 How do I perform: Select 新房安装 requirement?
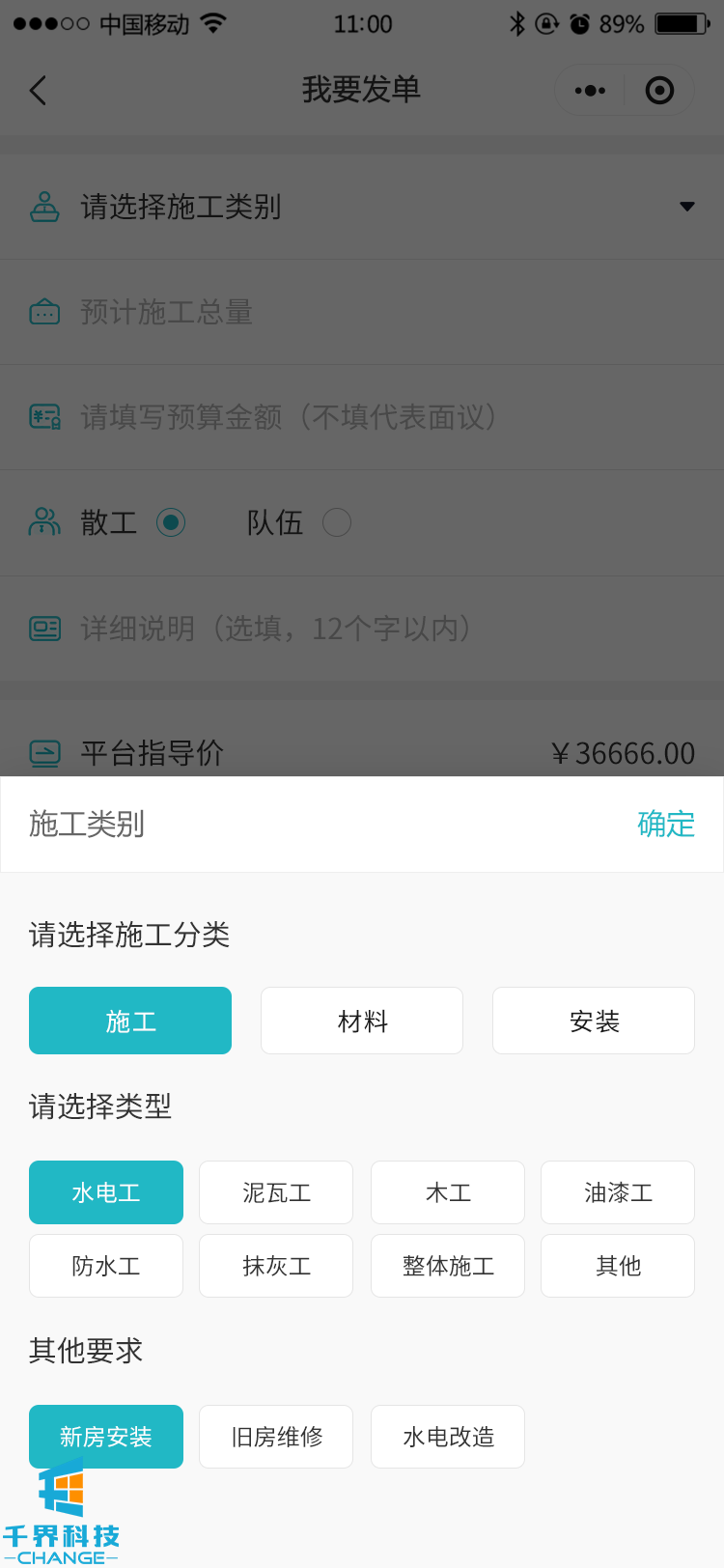[x=106, y=1437]
